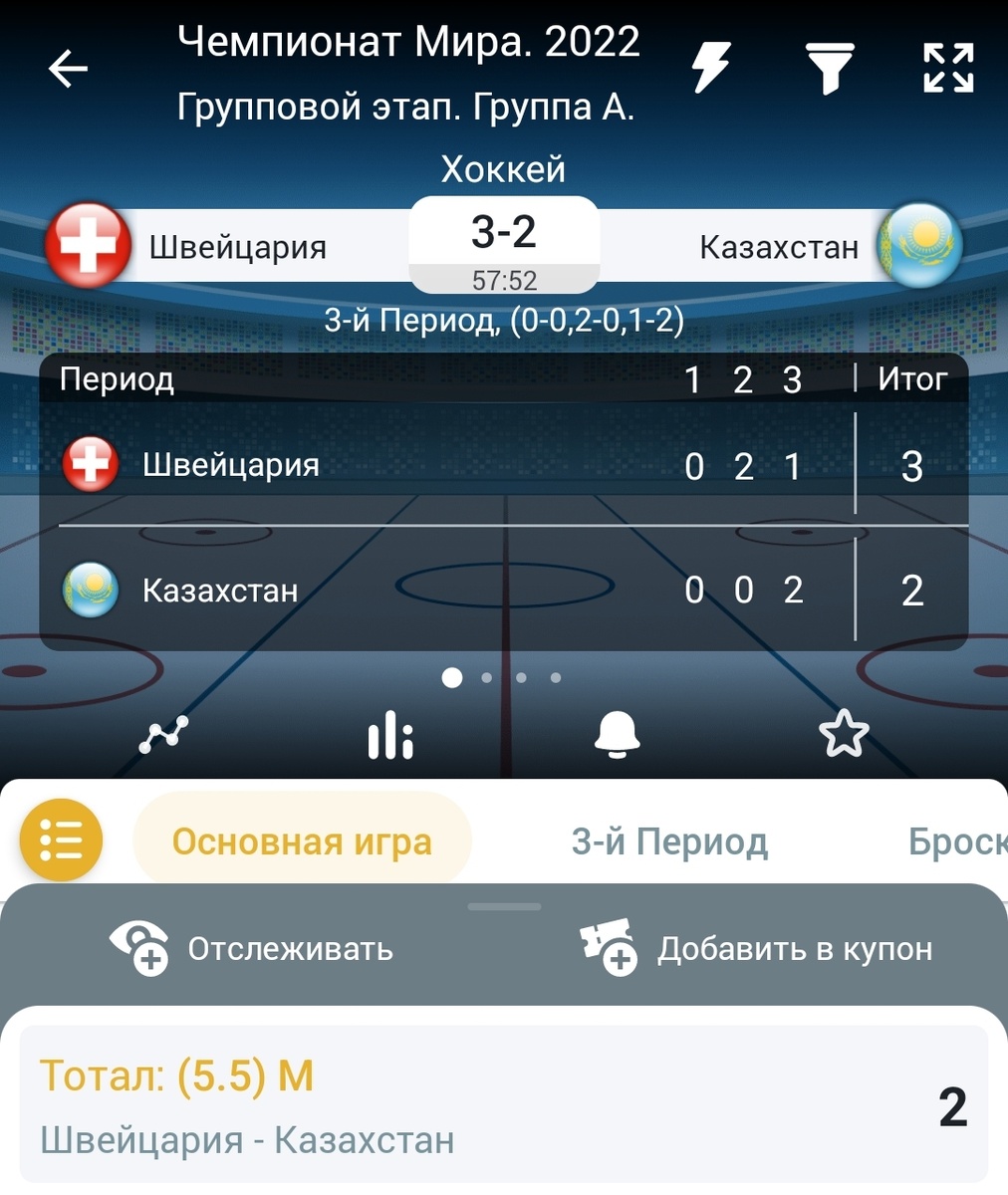Expand to full screen view
Screen dimensions: 1008x1195
947,68
